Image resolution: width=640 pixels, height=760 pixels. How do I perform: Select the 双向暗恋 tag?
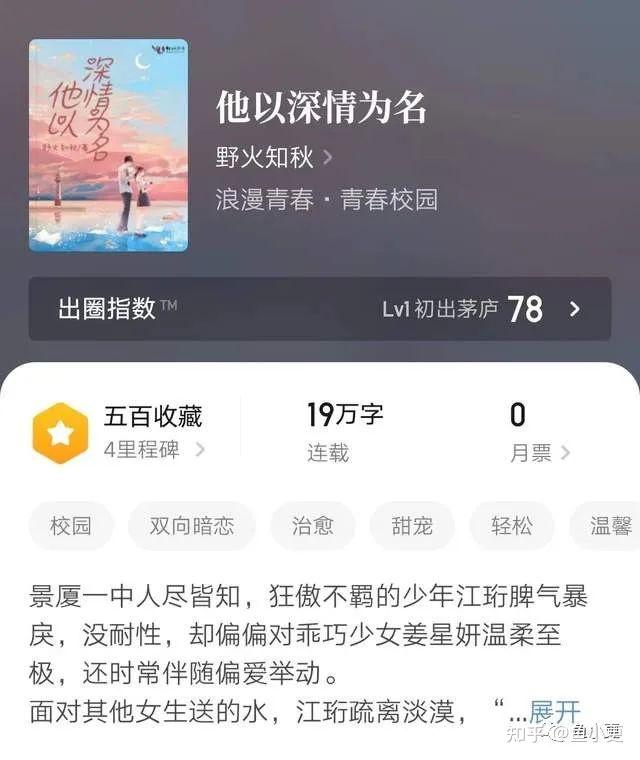click(191, 526)
